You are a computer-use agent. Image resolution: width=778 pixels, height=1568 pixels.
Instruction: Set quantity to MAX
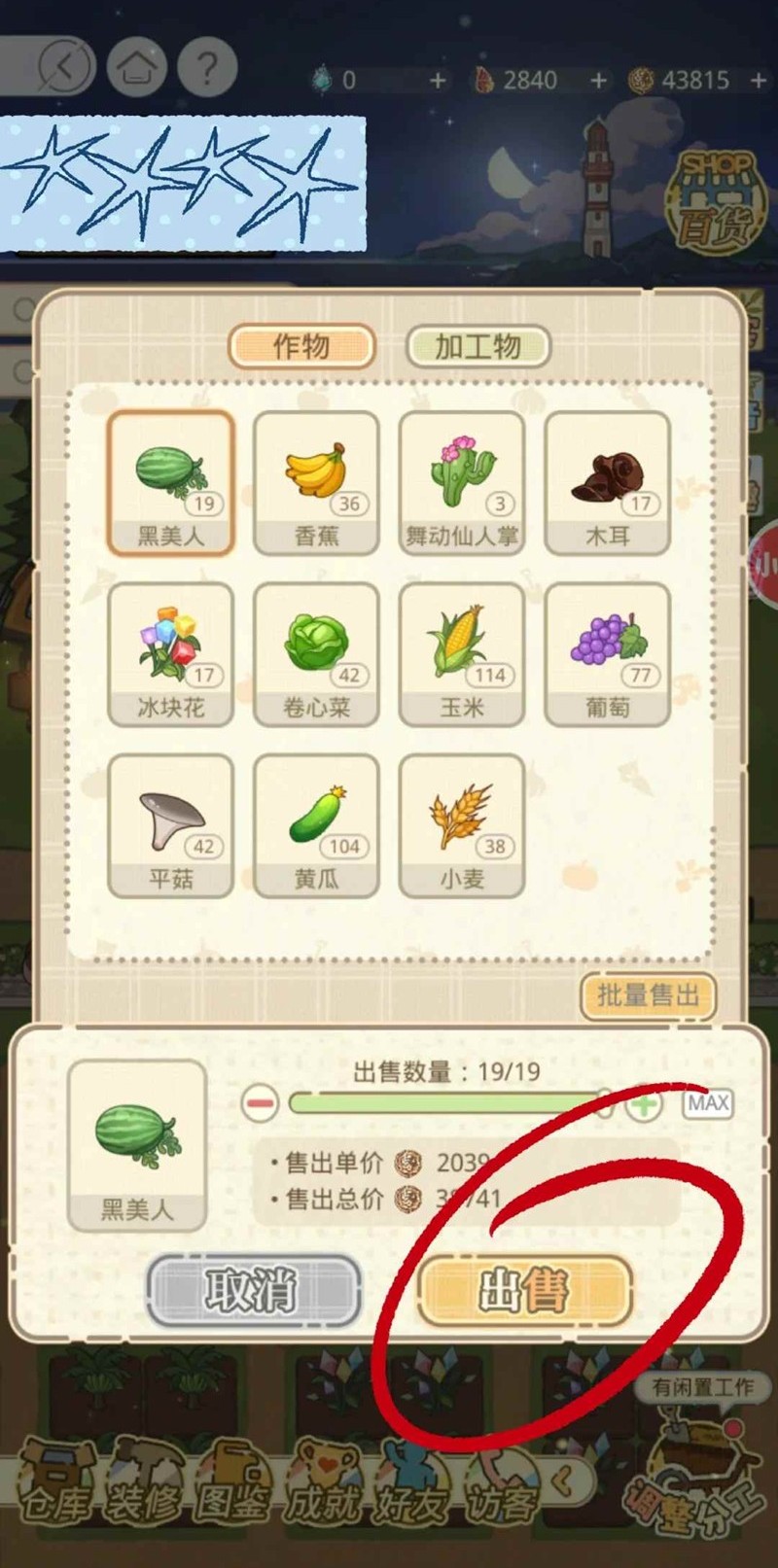pyautogui.click(x=708, y=1103)
